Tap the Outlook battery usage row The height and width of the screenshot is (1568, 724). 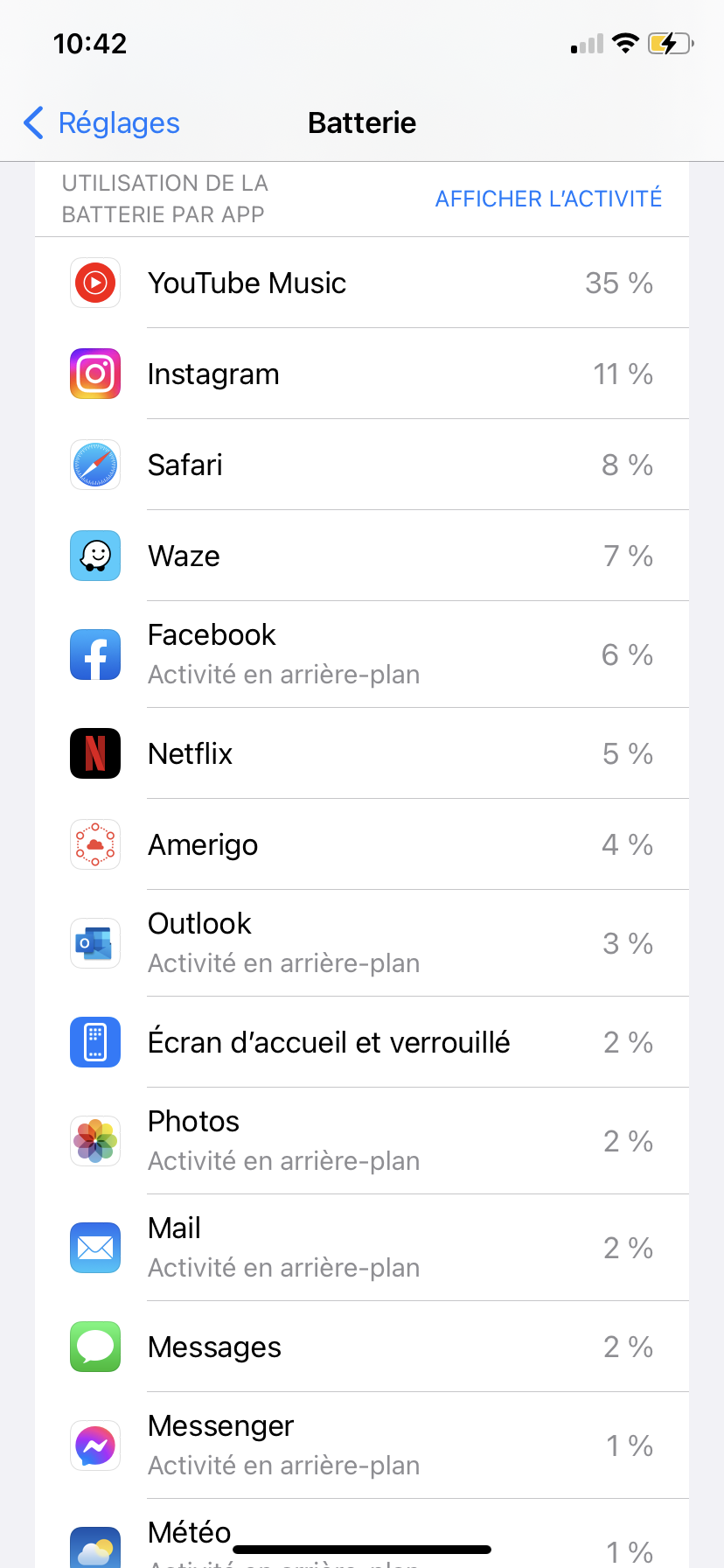tap(362, 943)
